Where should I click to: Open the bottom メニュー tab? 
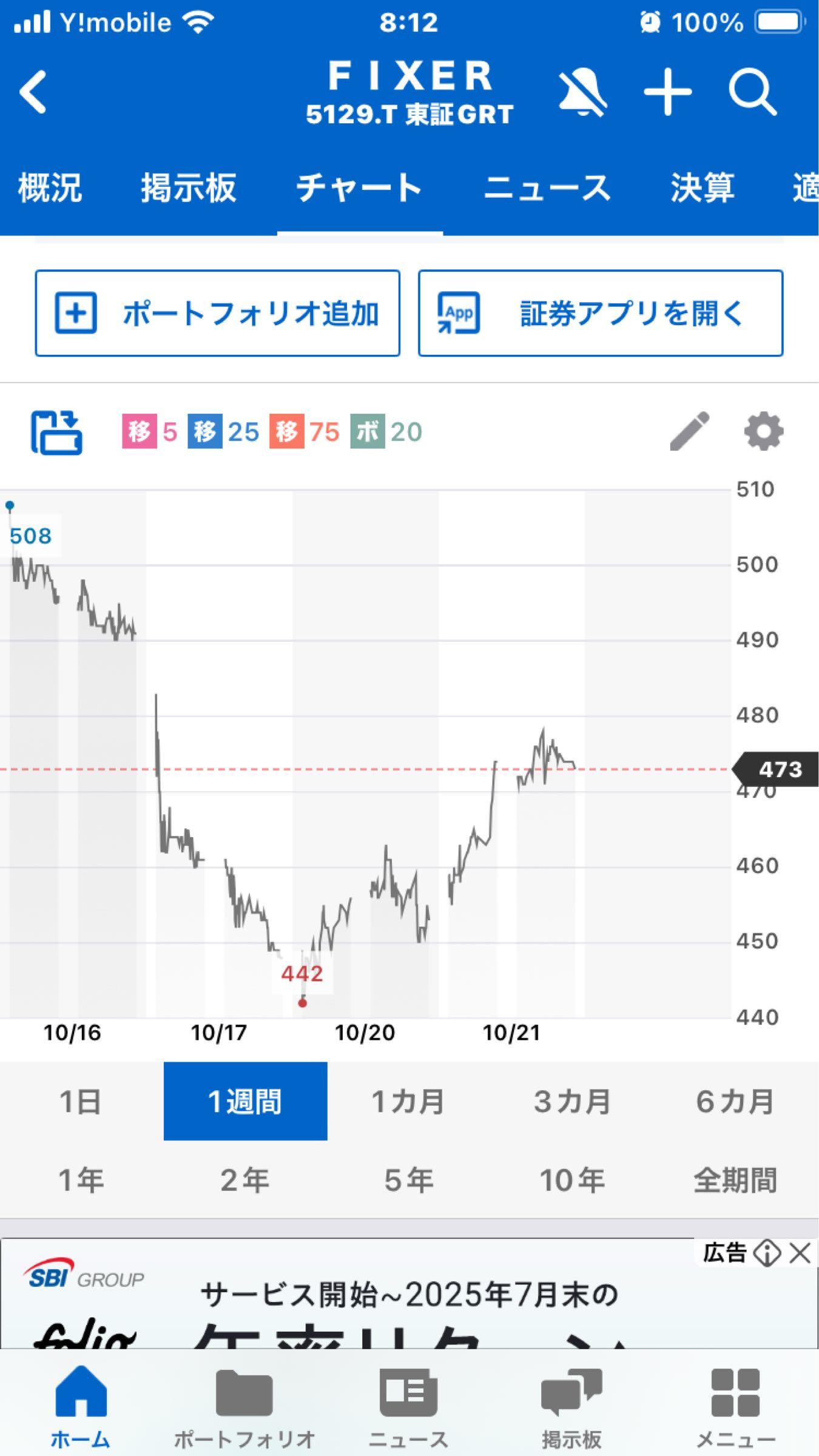tap(735, 1409)
